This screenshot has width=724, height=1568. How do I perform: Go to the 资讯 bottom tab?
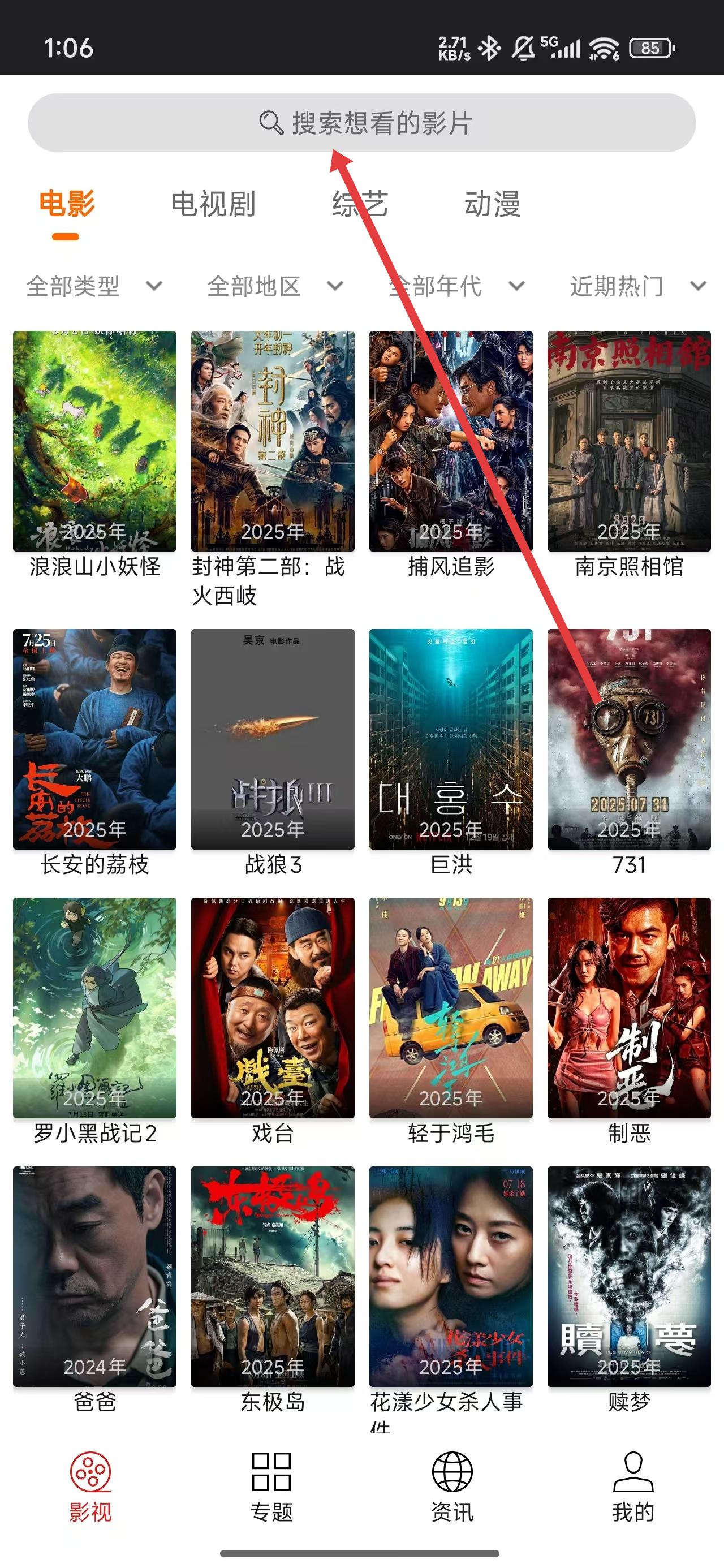pyautogui.click(x=453, y=1485)
